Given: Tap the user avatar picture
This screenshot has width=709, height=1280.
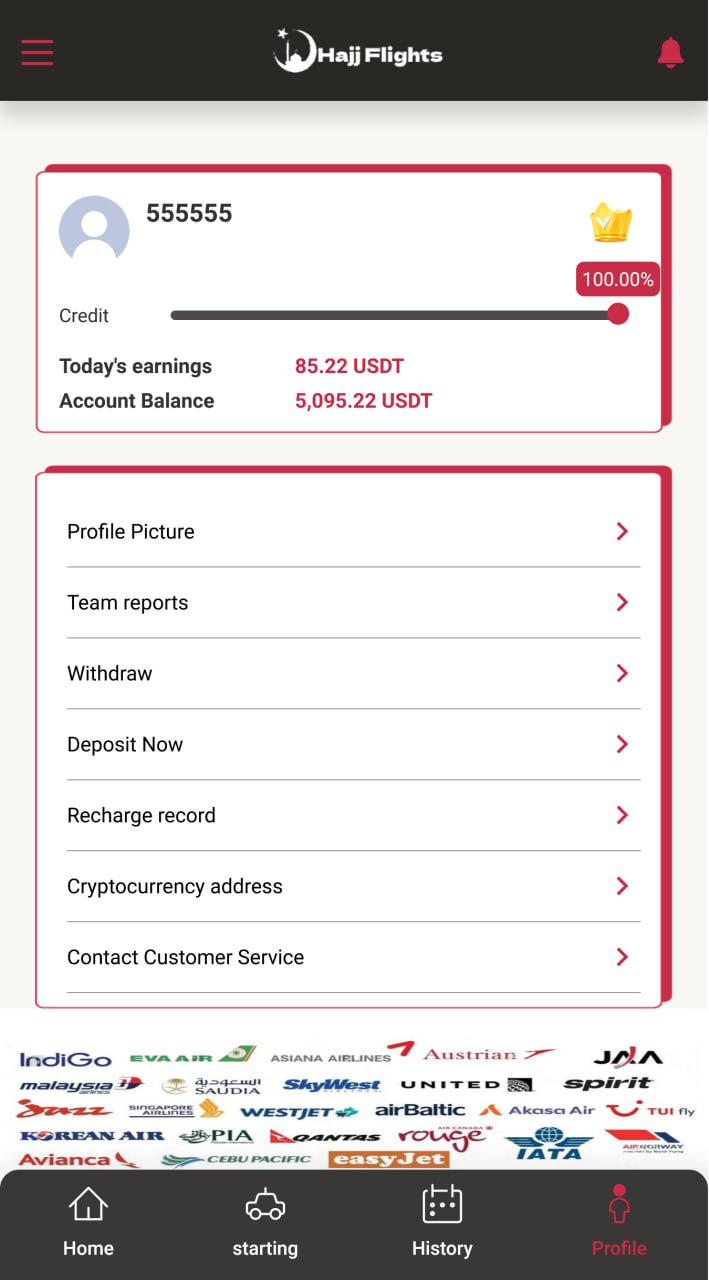Looking at the screenshot, I should 94,230.
